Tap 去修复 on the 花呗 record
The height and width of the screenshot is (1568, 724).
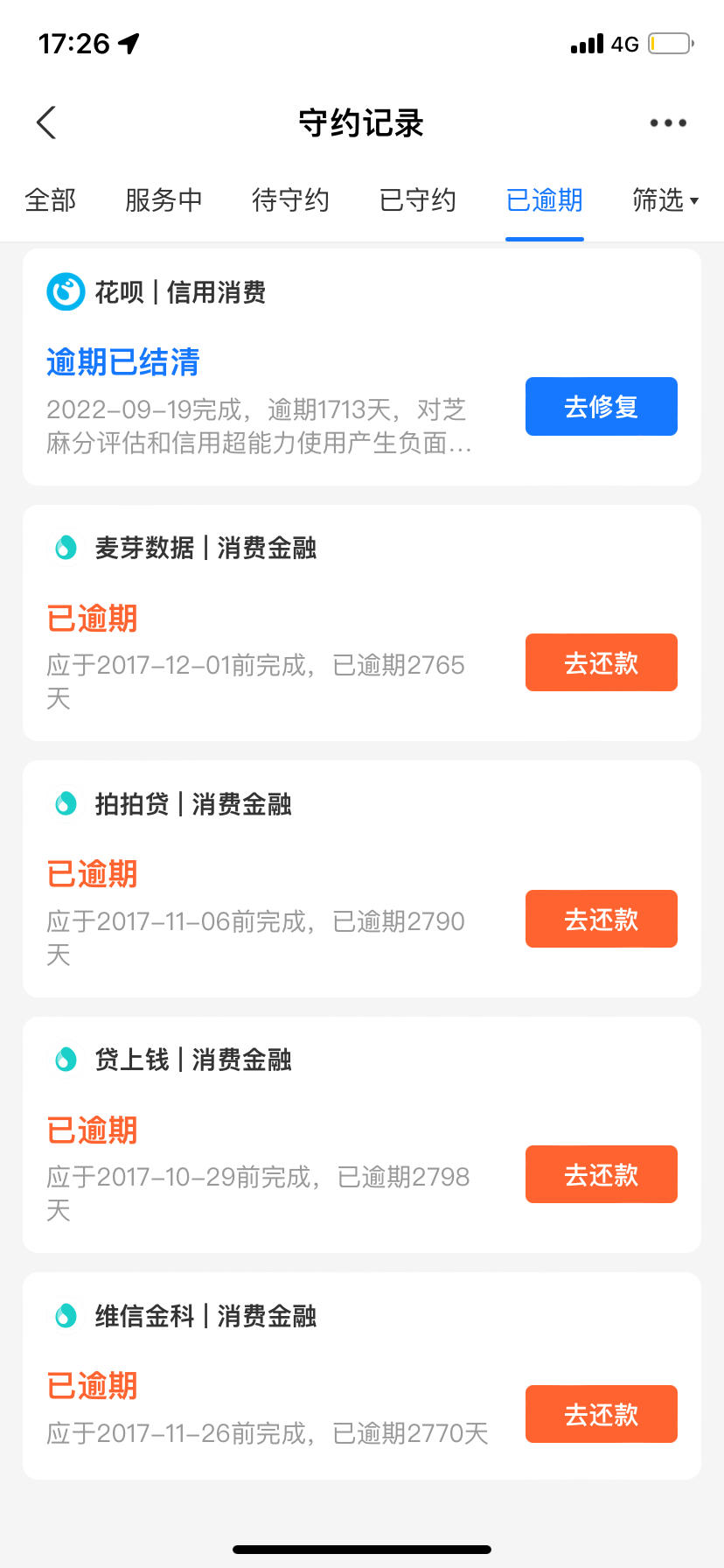pyautogui.click(x=602, y=406)
